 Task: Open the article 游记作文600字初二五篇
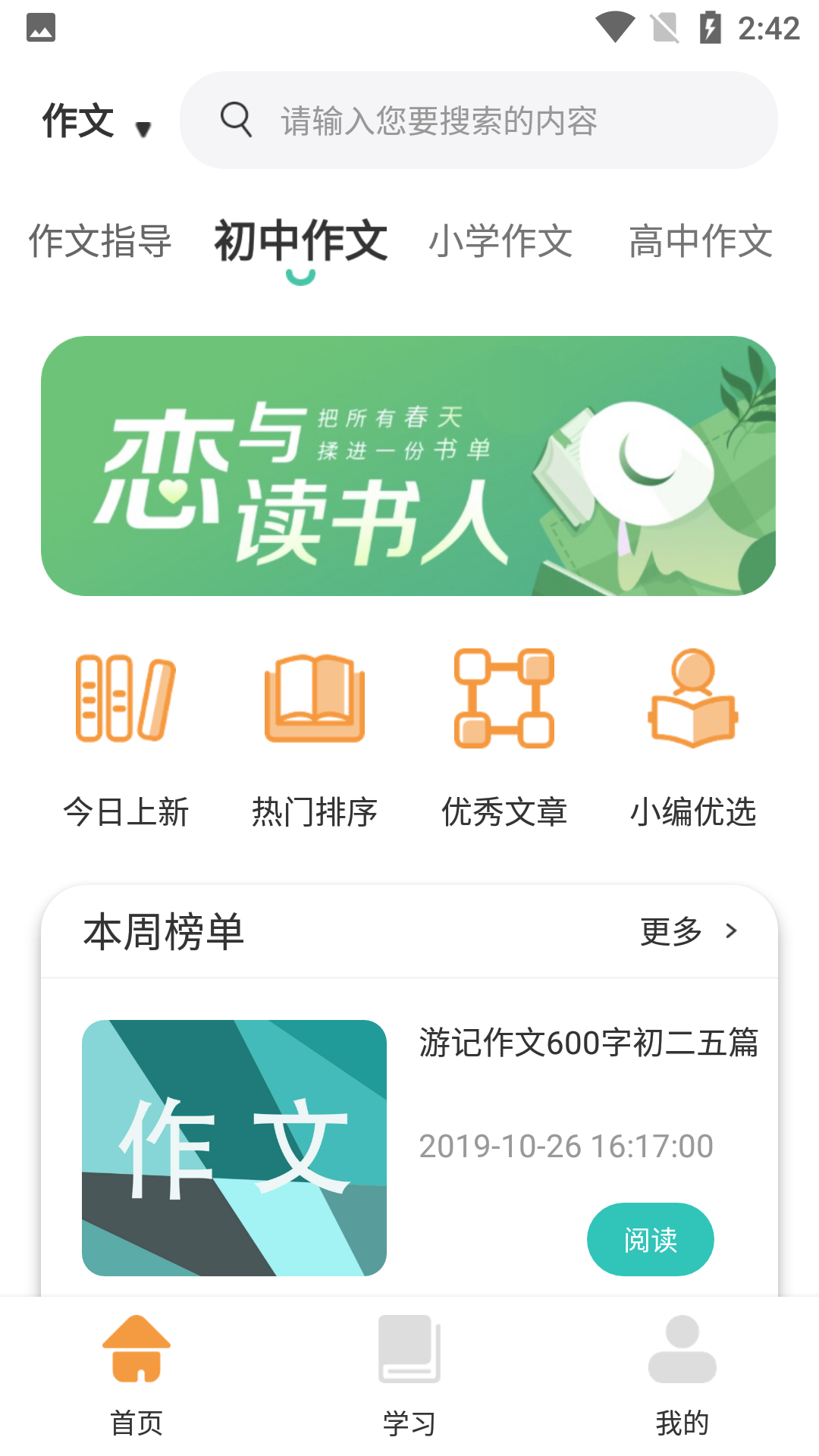[x=591, y=1044]
